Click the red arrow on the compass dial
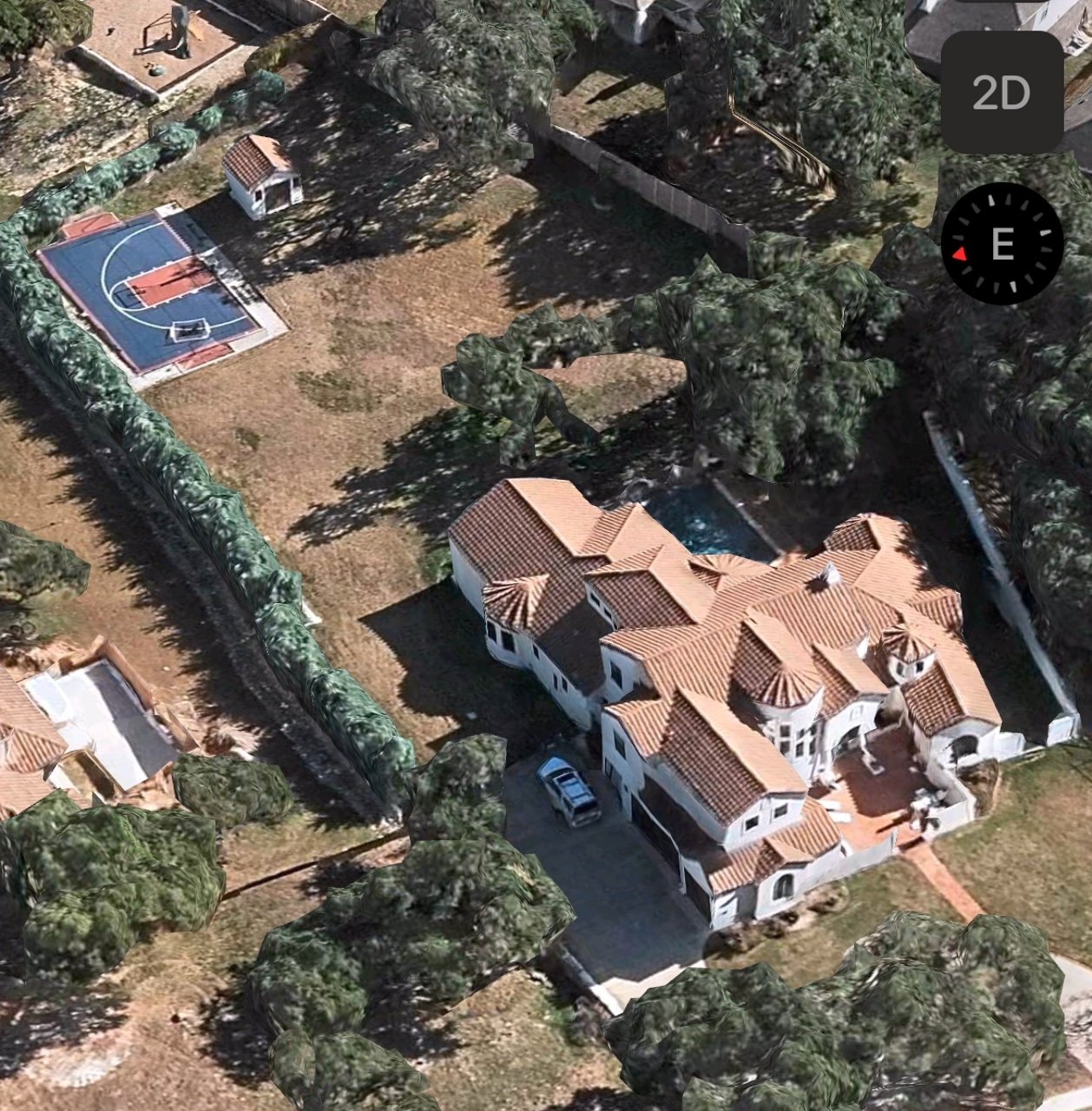The width and height of the screenshot is (1092, 1111). (x=960, y=254)
